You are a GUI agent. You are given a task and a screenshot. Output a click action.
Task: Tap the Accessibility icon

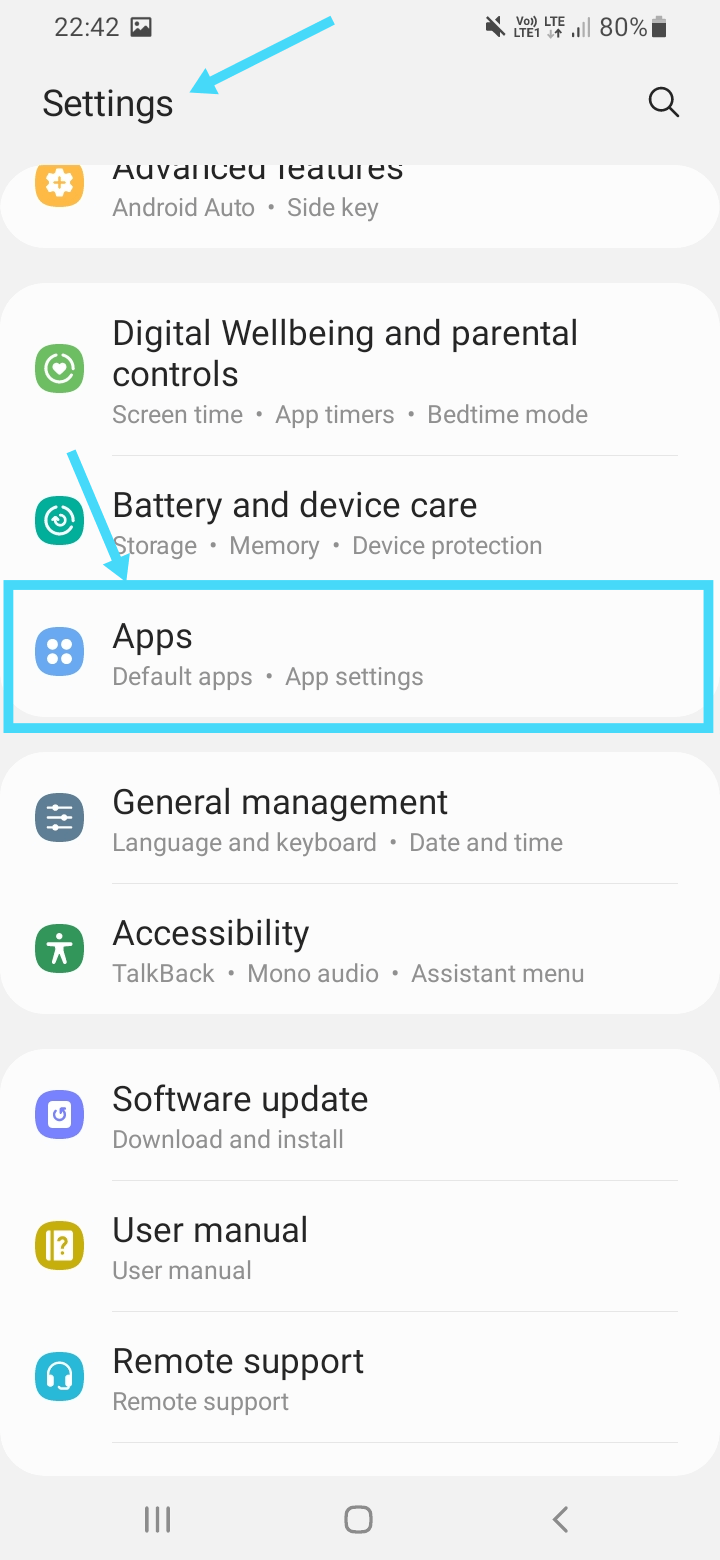click(59, 948)
